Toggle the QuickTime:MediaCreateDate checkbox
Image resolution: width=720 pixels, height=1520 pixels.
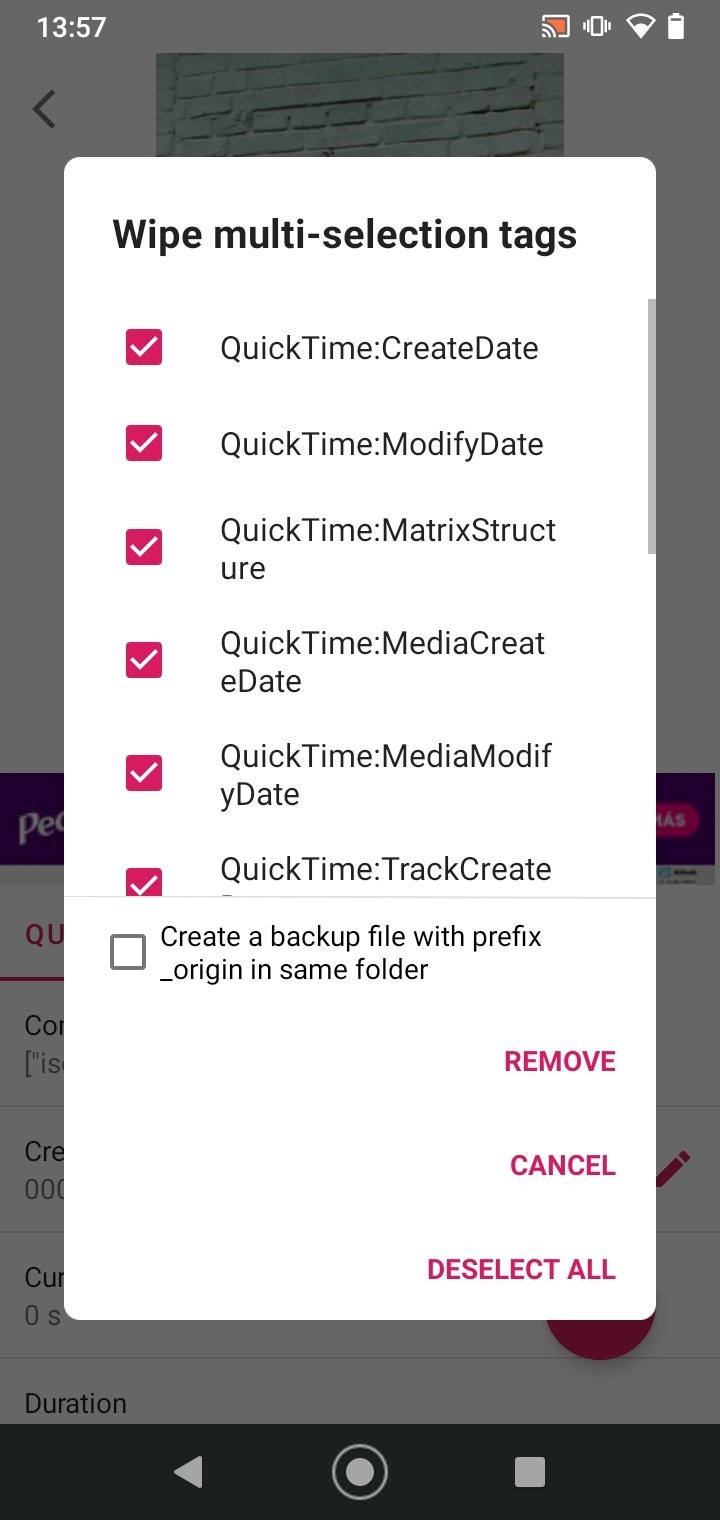[144, 660]
